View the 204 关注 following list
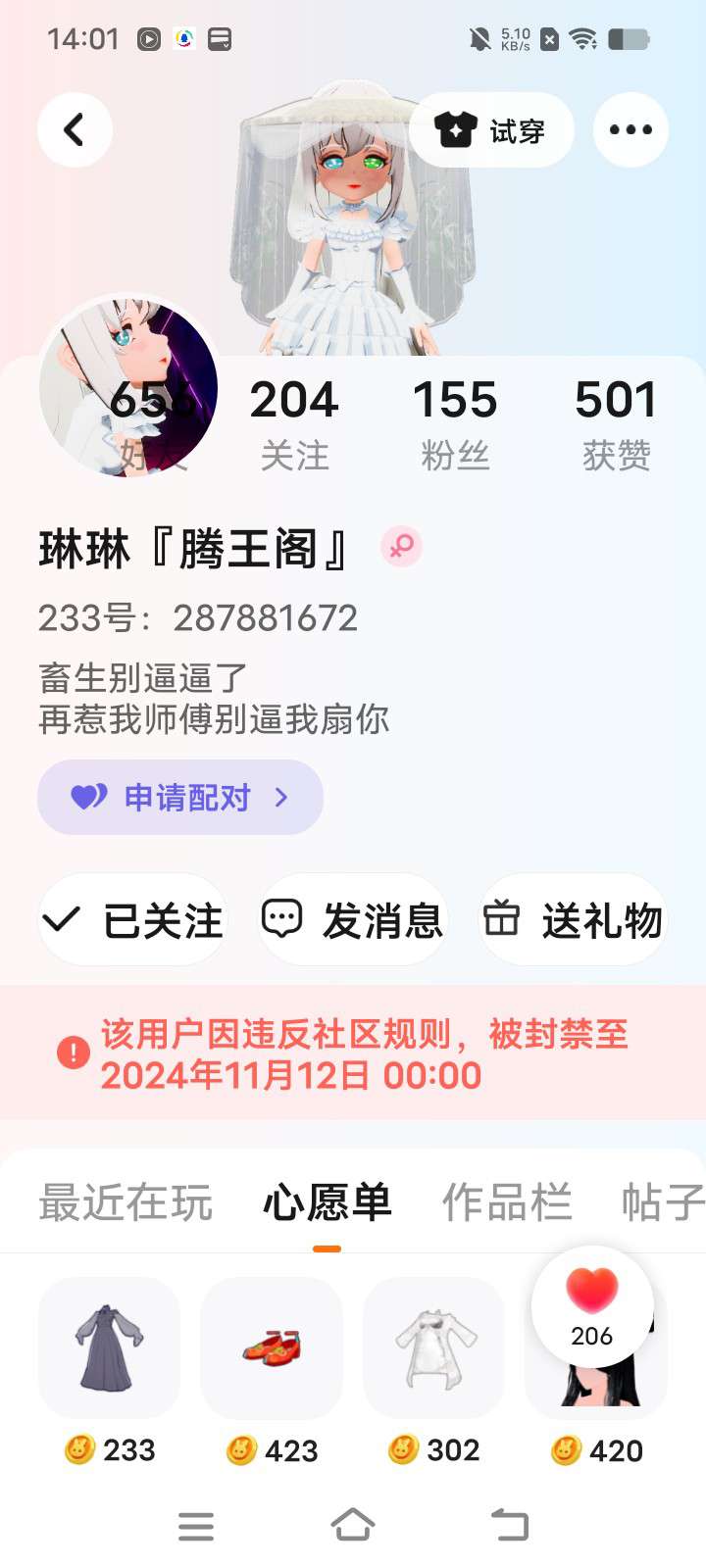This screenshot has width=706, height=1568. click(x=294, y=423)
